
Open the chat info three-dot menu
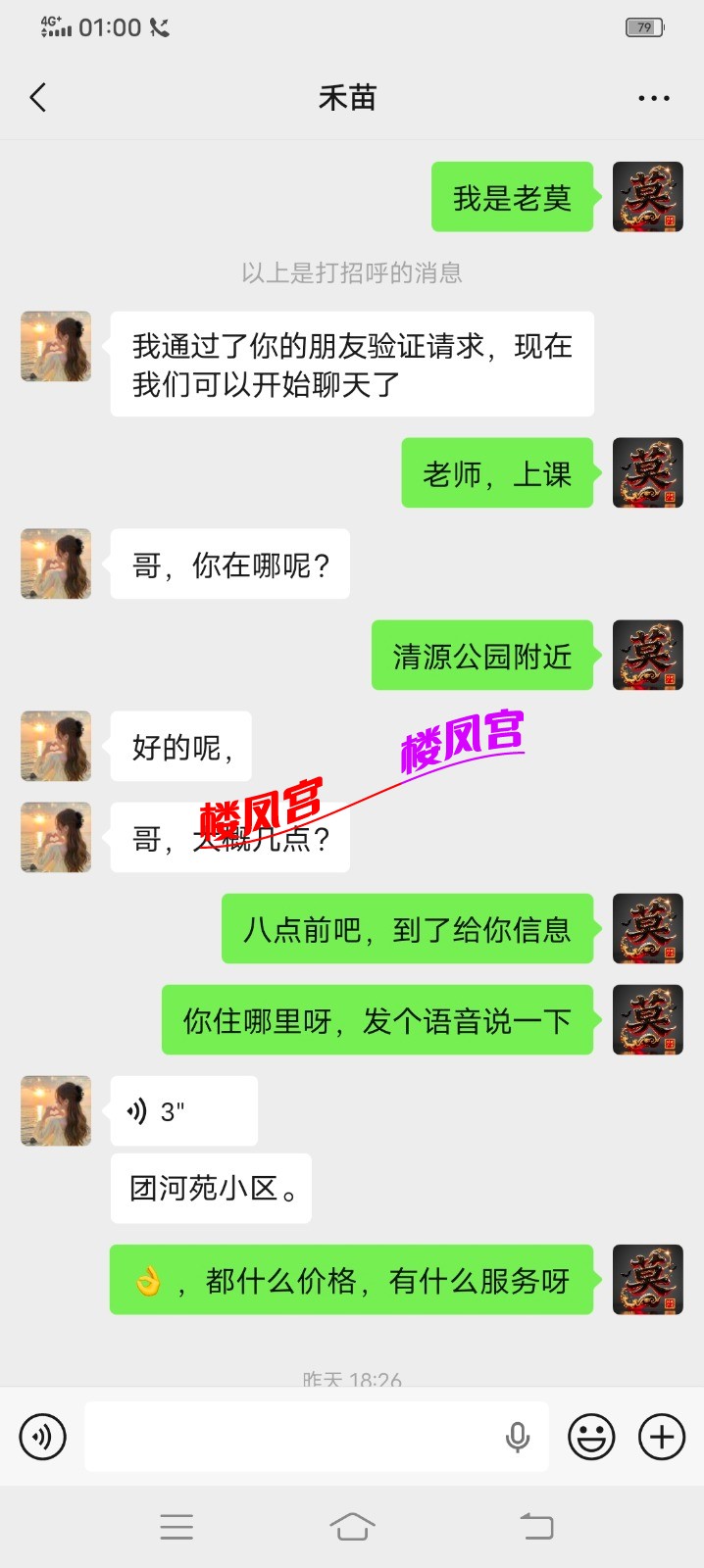pos(654,98)
